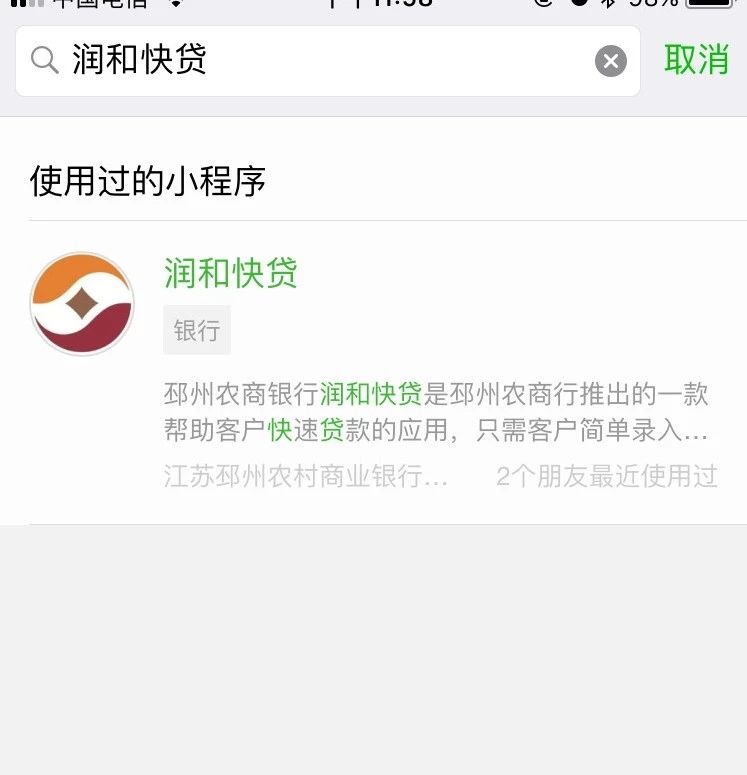Image resolution: width=747 pixels, height=775 pixels.
Task: Tap the search field containing 润和快贷
Action: point(320,61)
